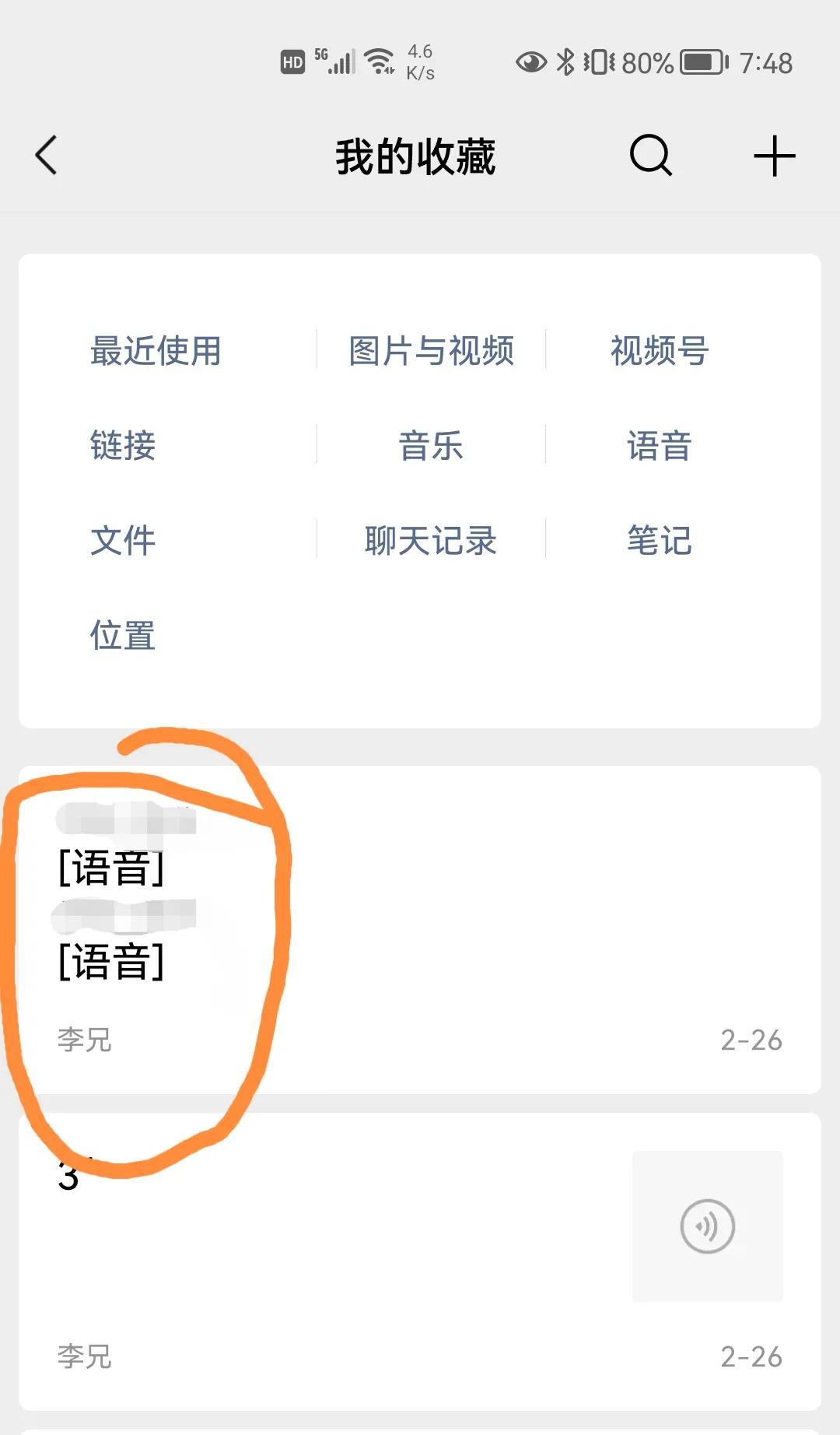Tap the first [语音] voice entry
Viewport: 840px width, 1435px height.
pos(114,865)
